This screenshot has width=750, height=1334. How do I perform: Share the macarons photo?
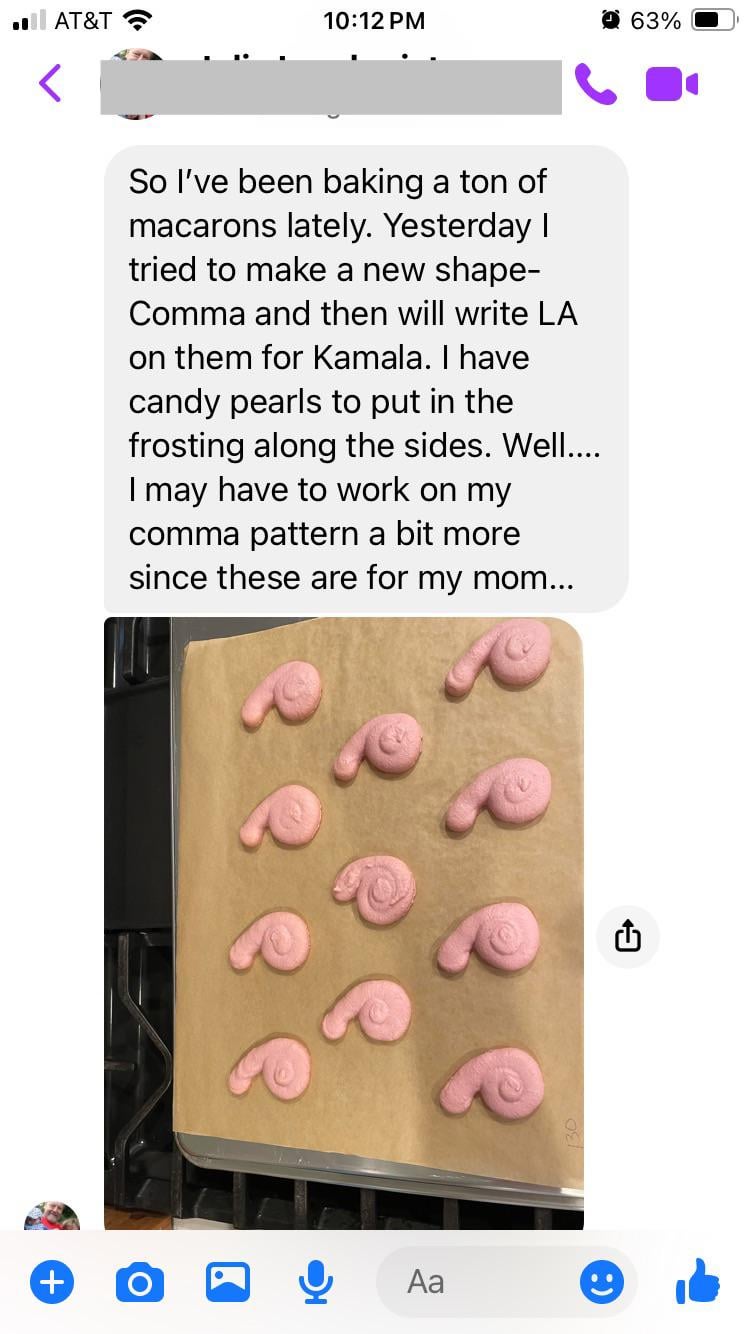coord(627,937)
